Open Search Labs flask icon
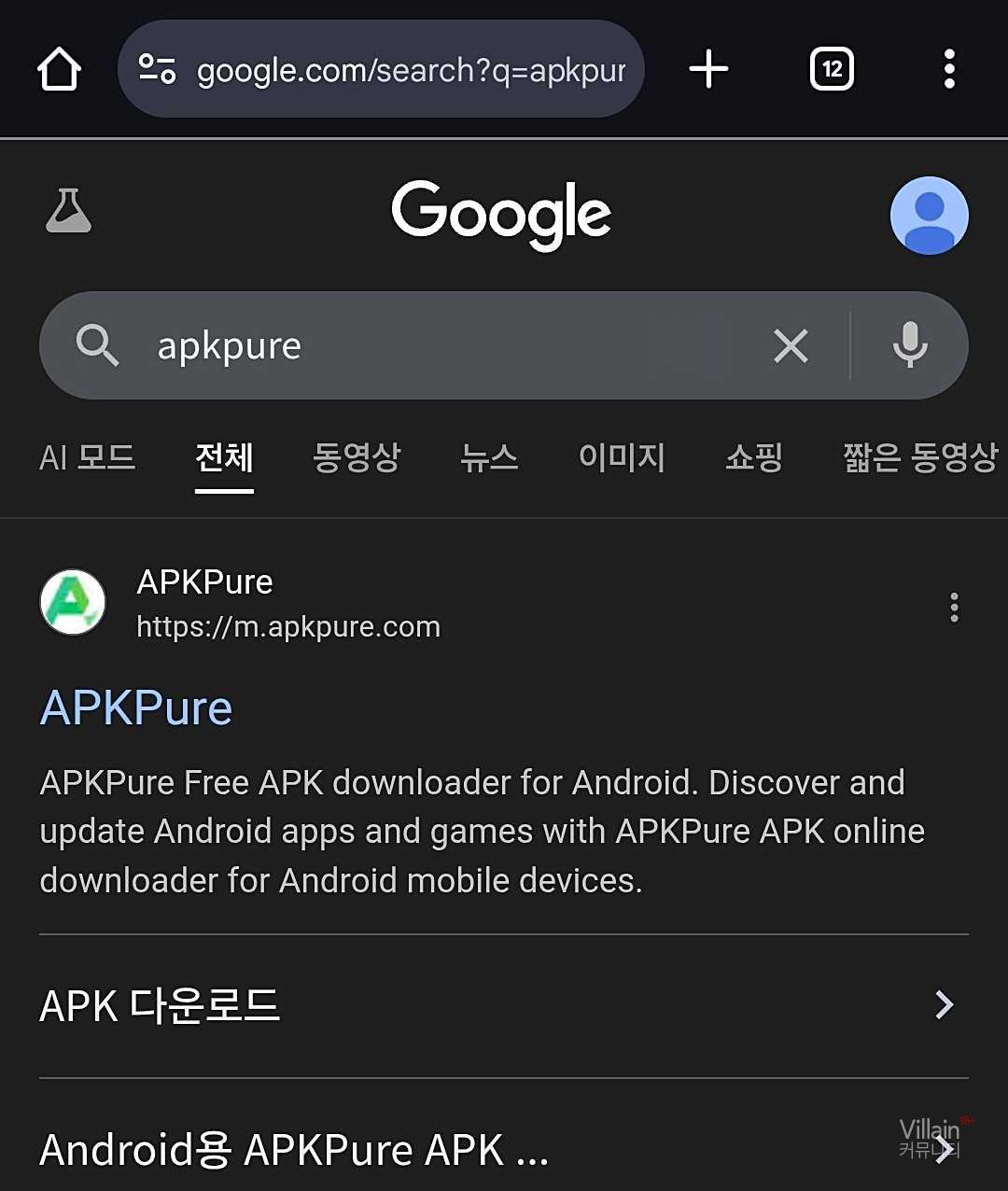This screenshot has height=1191, width=1008. click(68, 210)
